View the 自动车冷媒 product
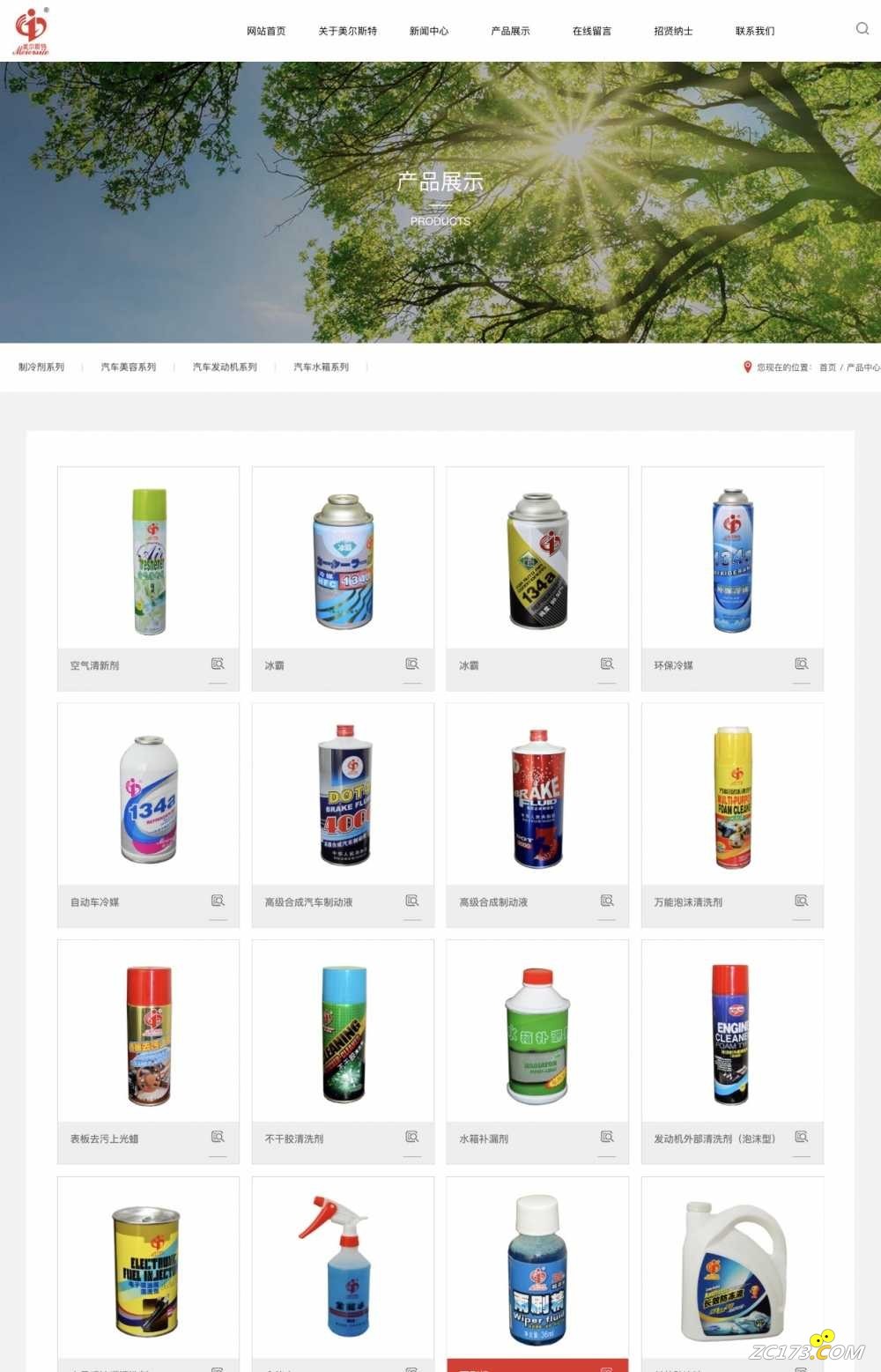 [148, 798]
